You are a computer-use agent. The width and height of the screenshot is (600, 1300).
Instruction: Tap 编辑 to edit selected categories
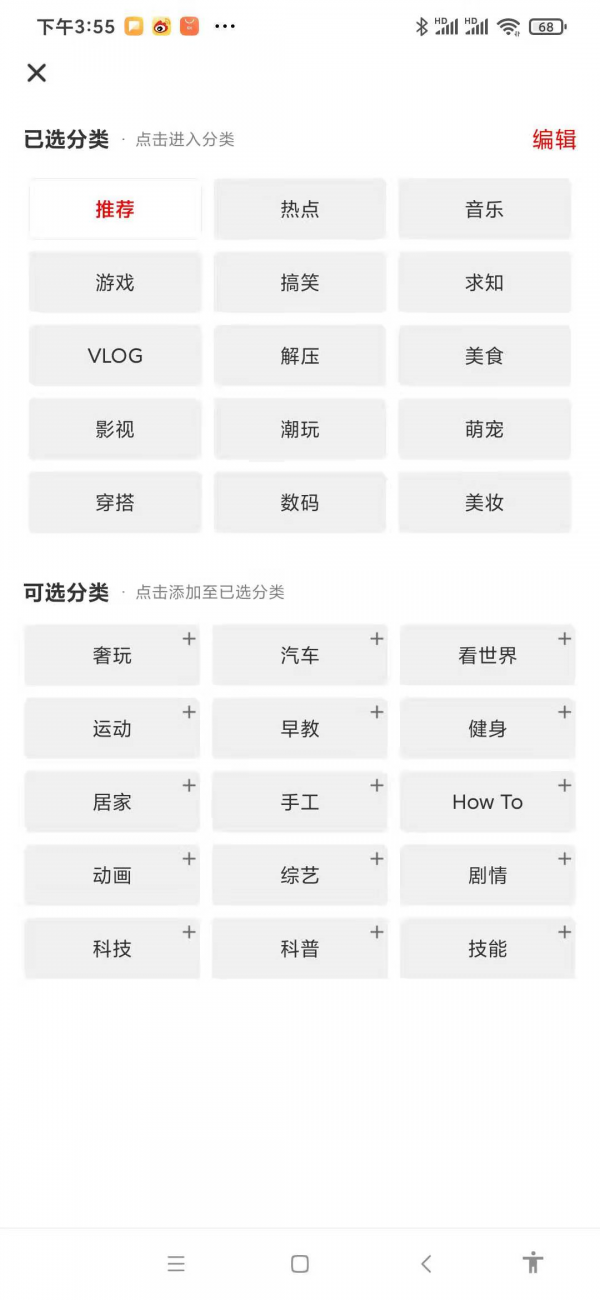tap(554, 139)
